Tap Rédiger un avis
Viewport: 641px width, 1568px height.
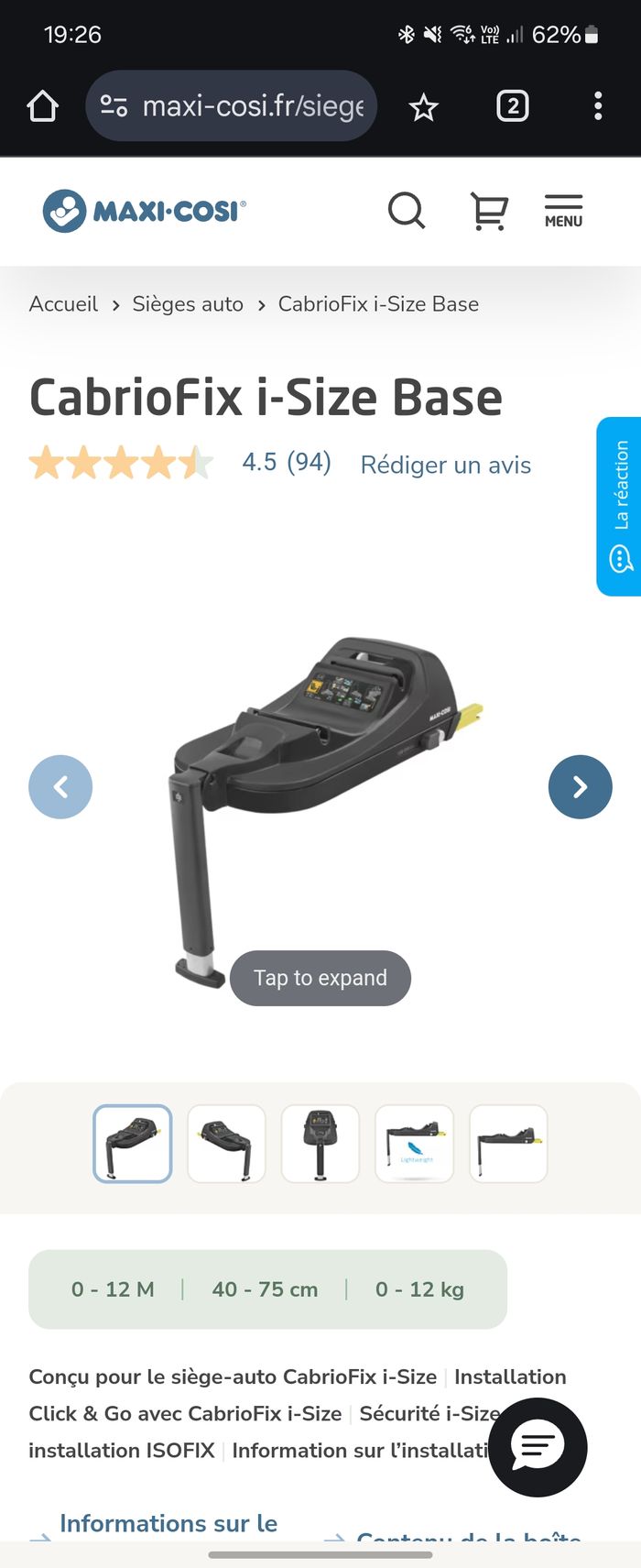coord(445,465)
